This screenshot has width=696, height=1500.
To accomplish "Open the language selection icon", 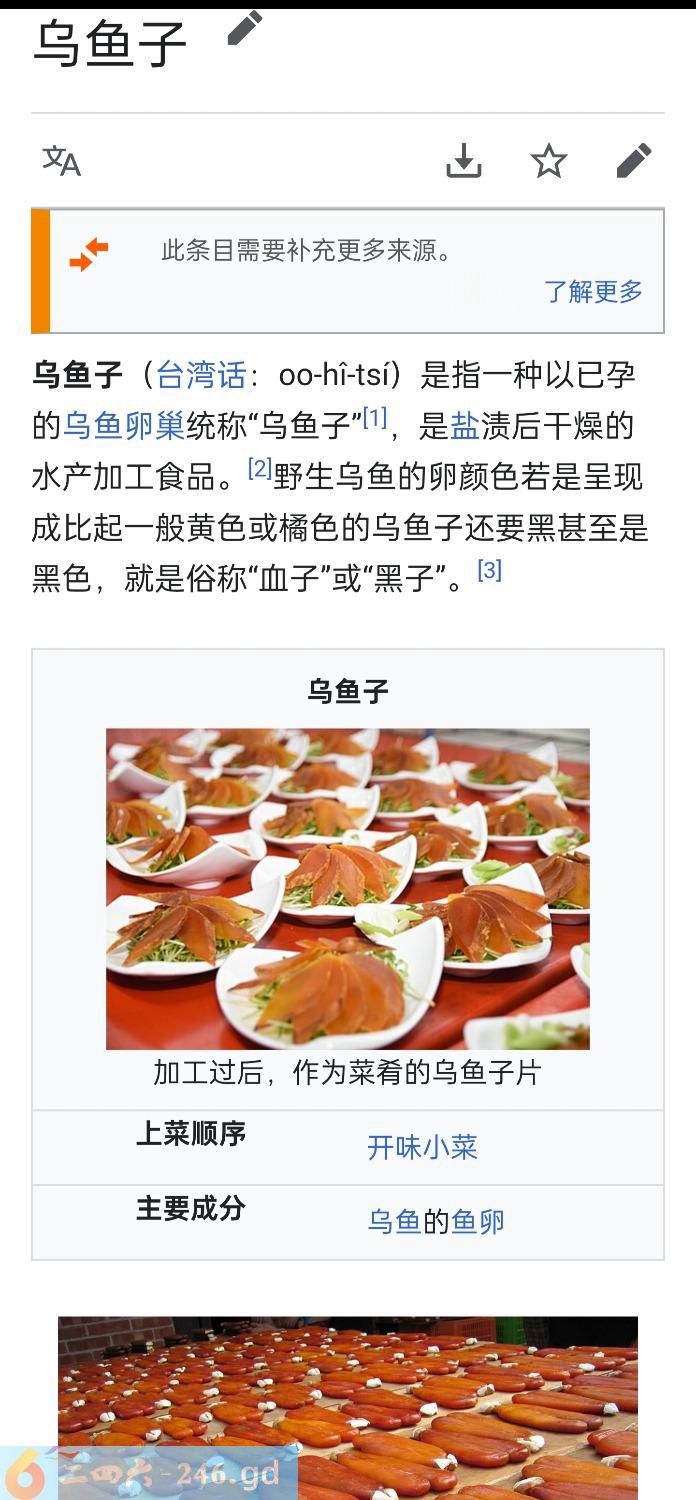I will pos(61,160).
